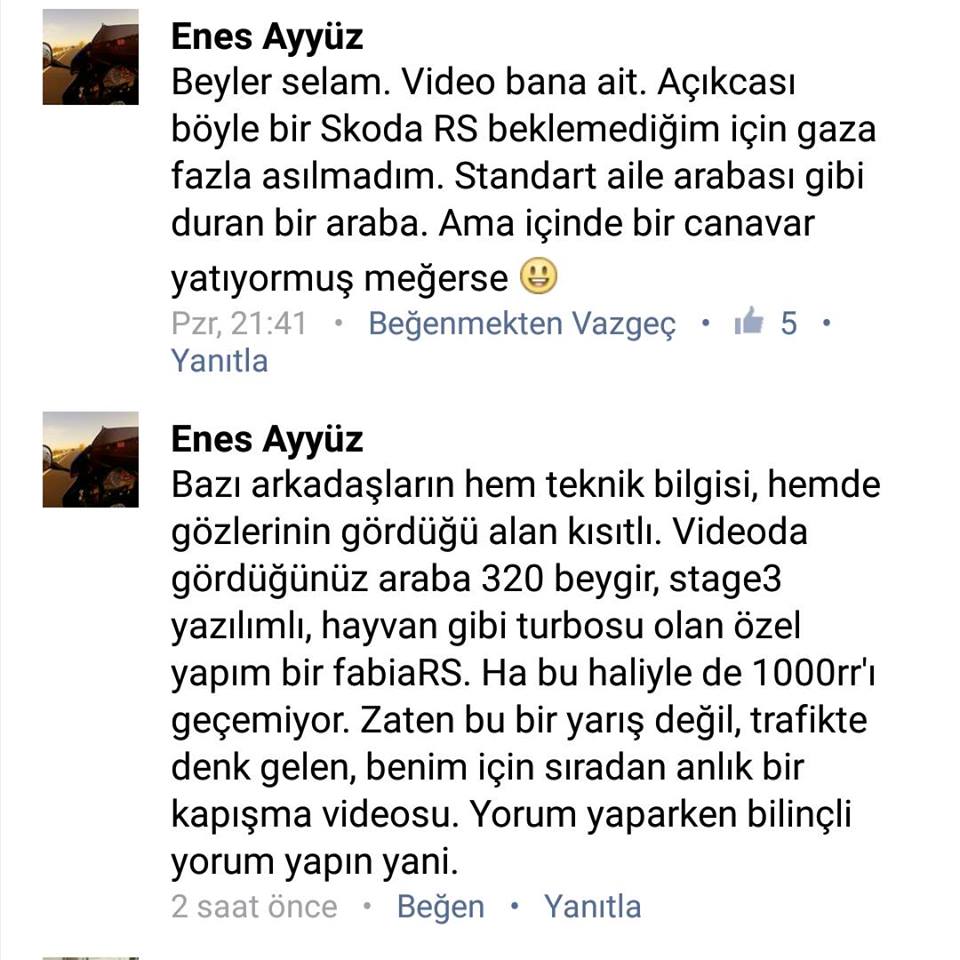
Task: Tap the avatar beside the second comment
Action: point(90,459)
